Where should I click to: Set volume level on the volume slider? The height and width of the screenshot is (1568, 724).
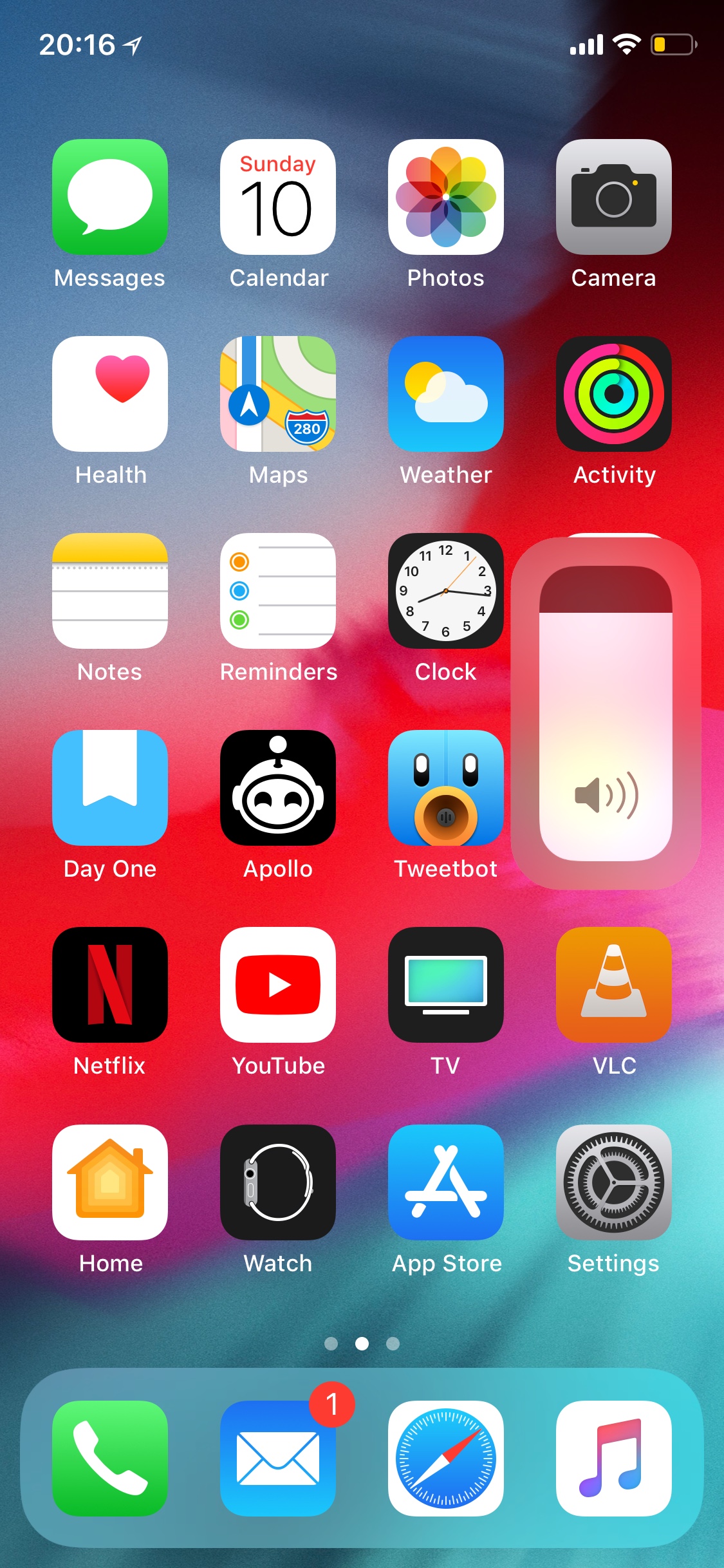(x=606, y=713)
